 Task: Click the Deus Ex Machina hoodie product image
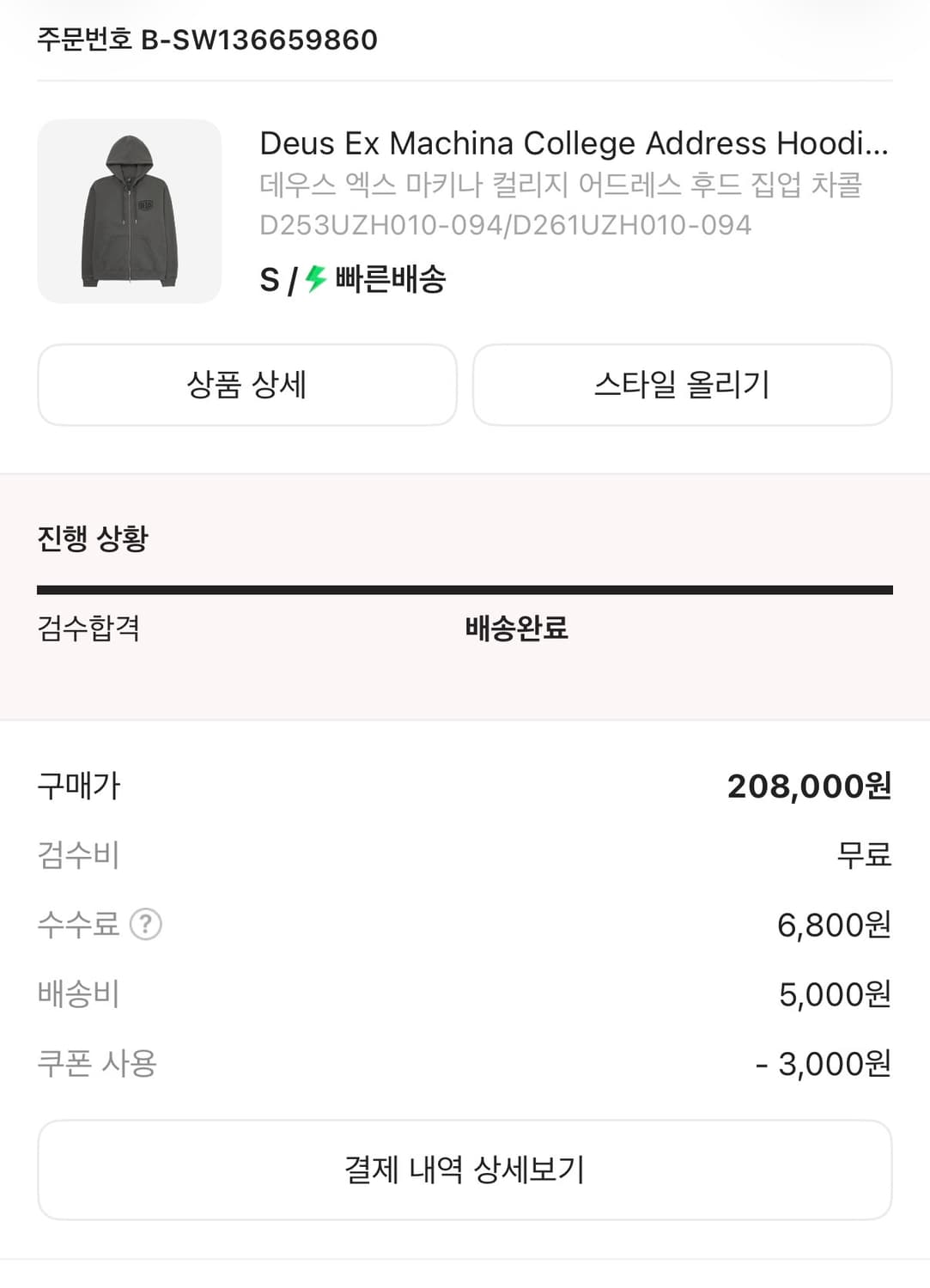click(x=127, y=209)
